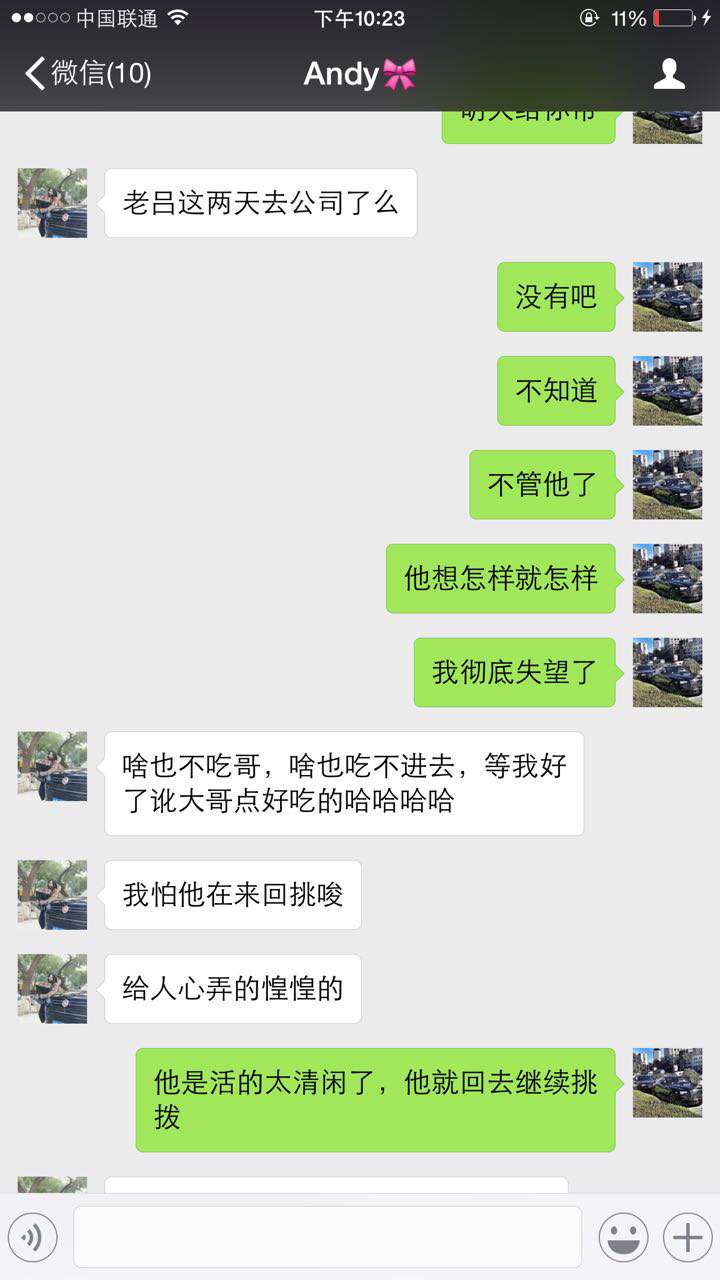Tap Andy's avatar beside 老吕这两天去公司了么

[52, 203]
